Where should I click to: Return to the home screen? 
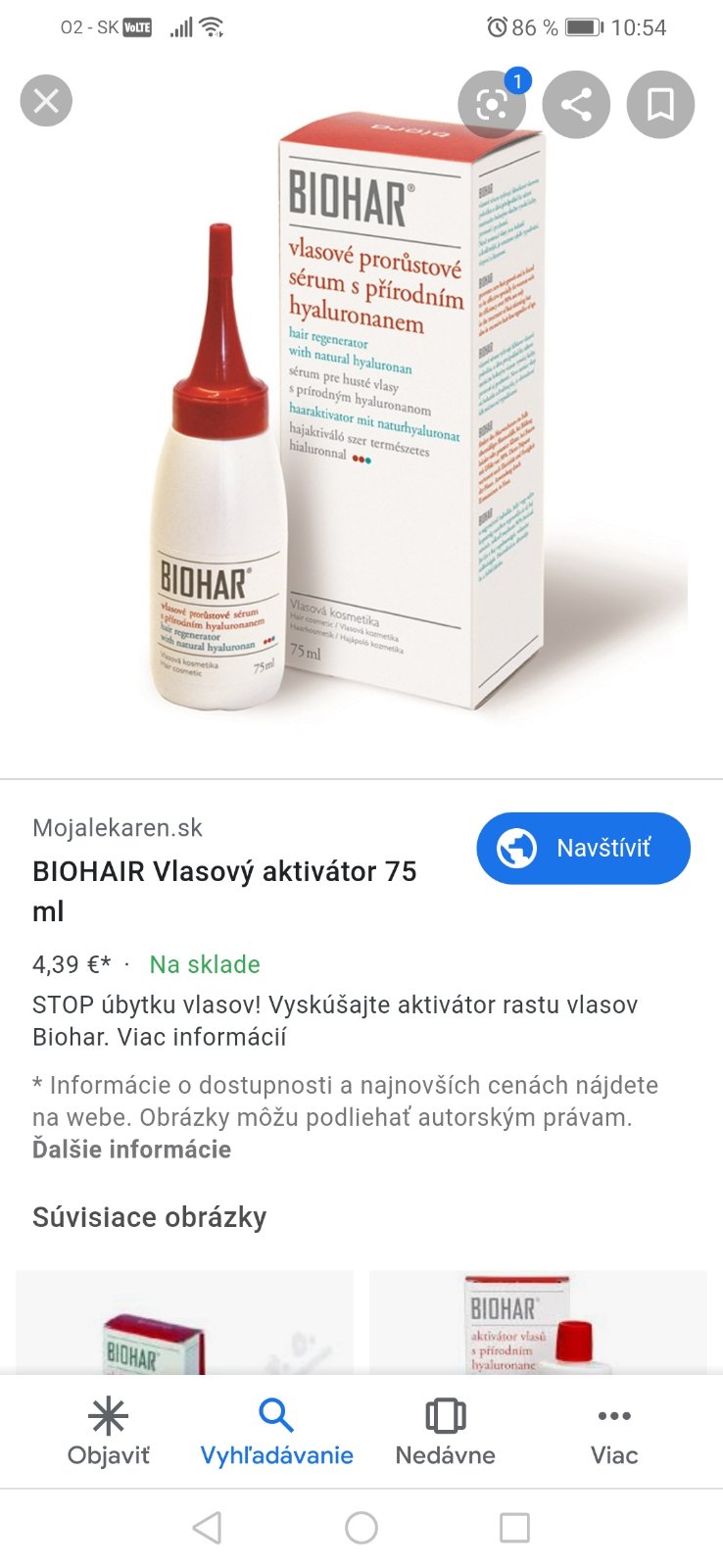tap(361, 1528)
